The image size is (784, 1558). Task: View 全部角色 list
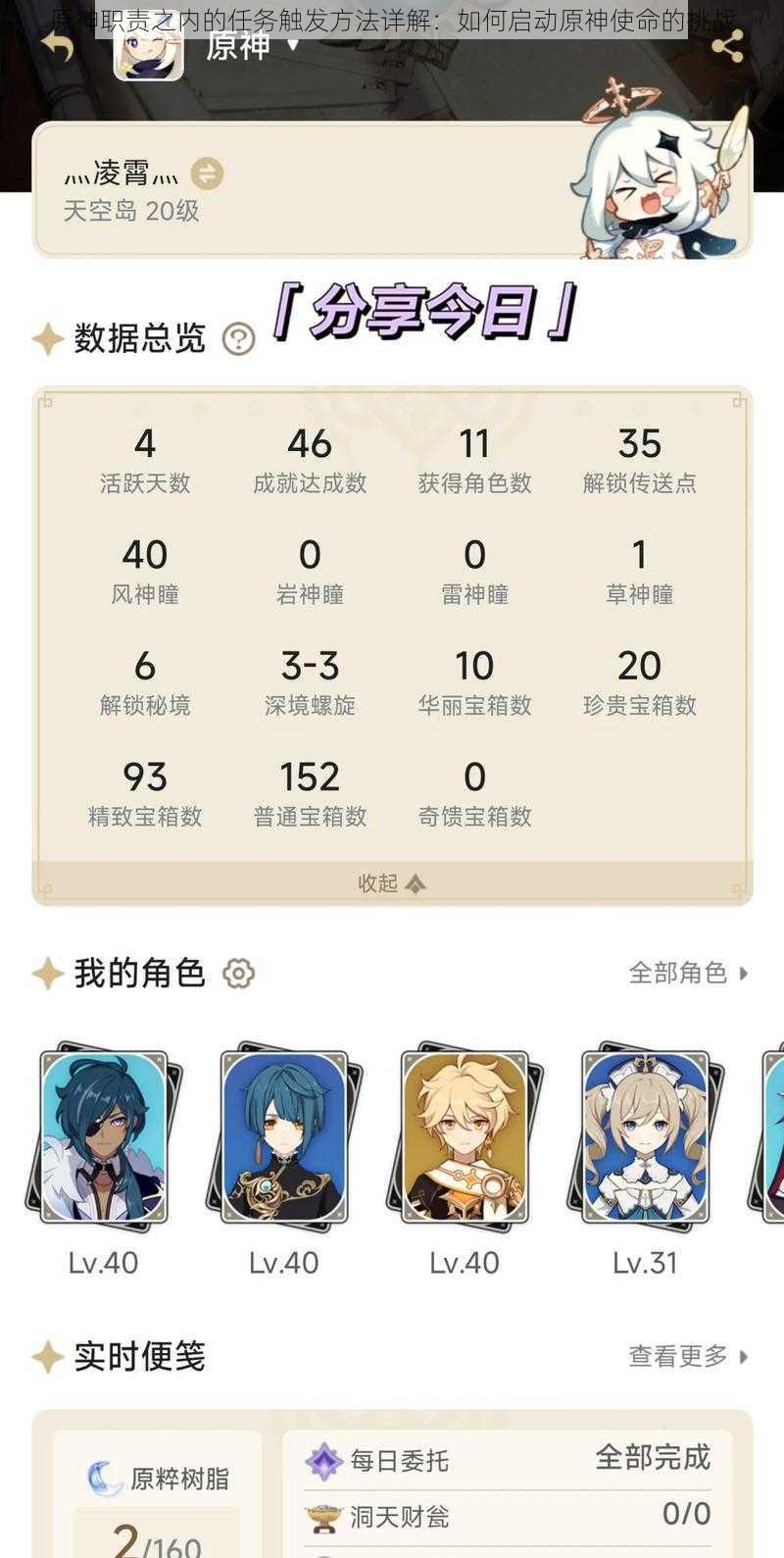[688, 973]
